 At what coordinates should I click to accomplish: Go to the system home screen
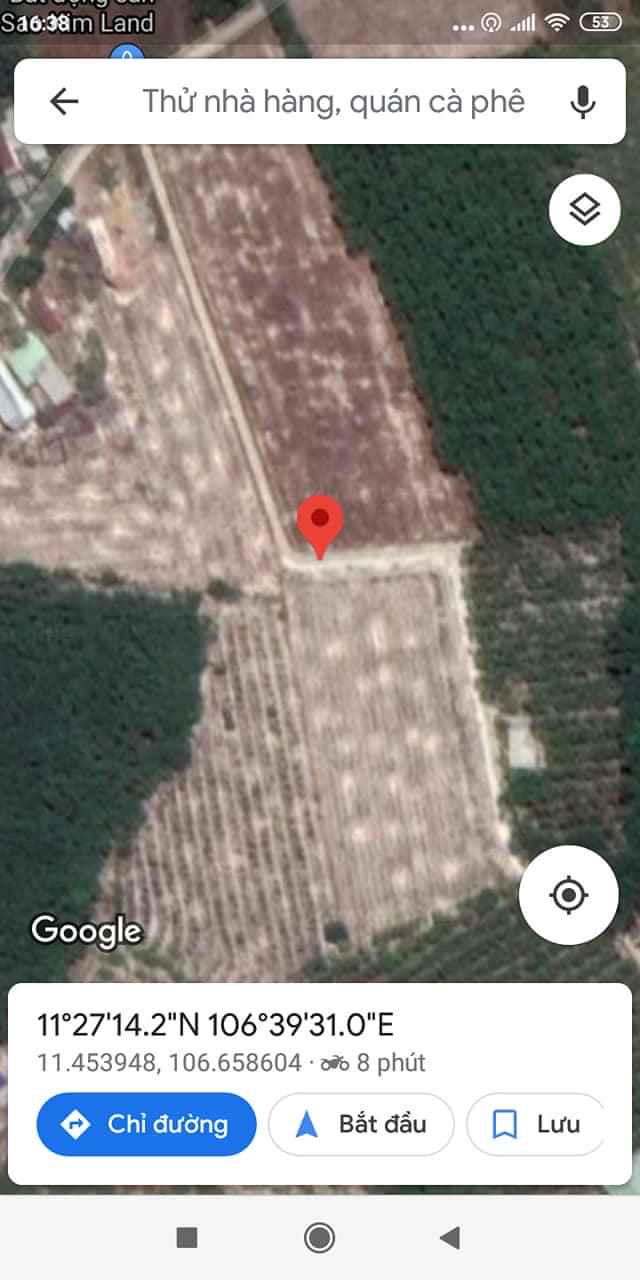pos(320,1238)
